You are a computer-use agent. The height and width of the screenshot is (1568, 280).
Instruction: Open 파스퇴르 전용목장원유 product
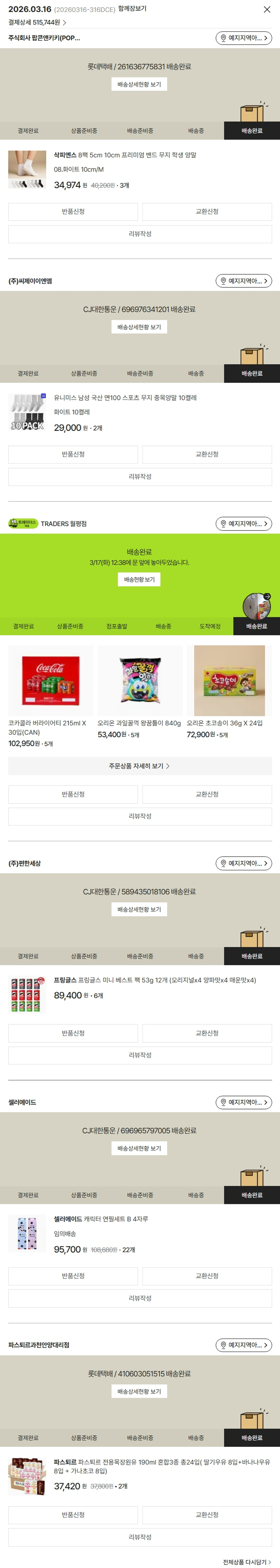(161, 1466)
